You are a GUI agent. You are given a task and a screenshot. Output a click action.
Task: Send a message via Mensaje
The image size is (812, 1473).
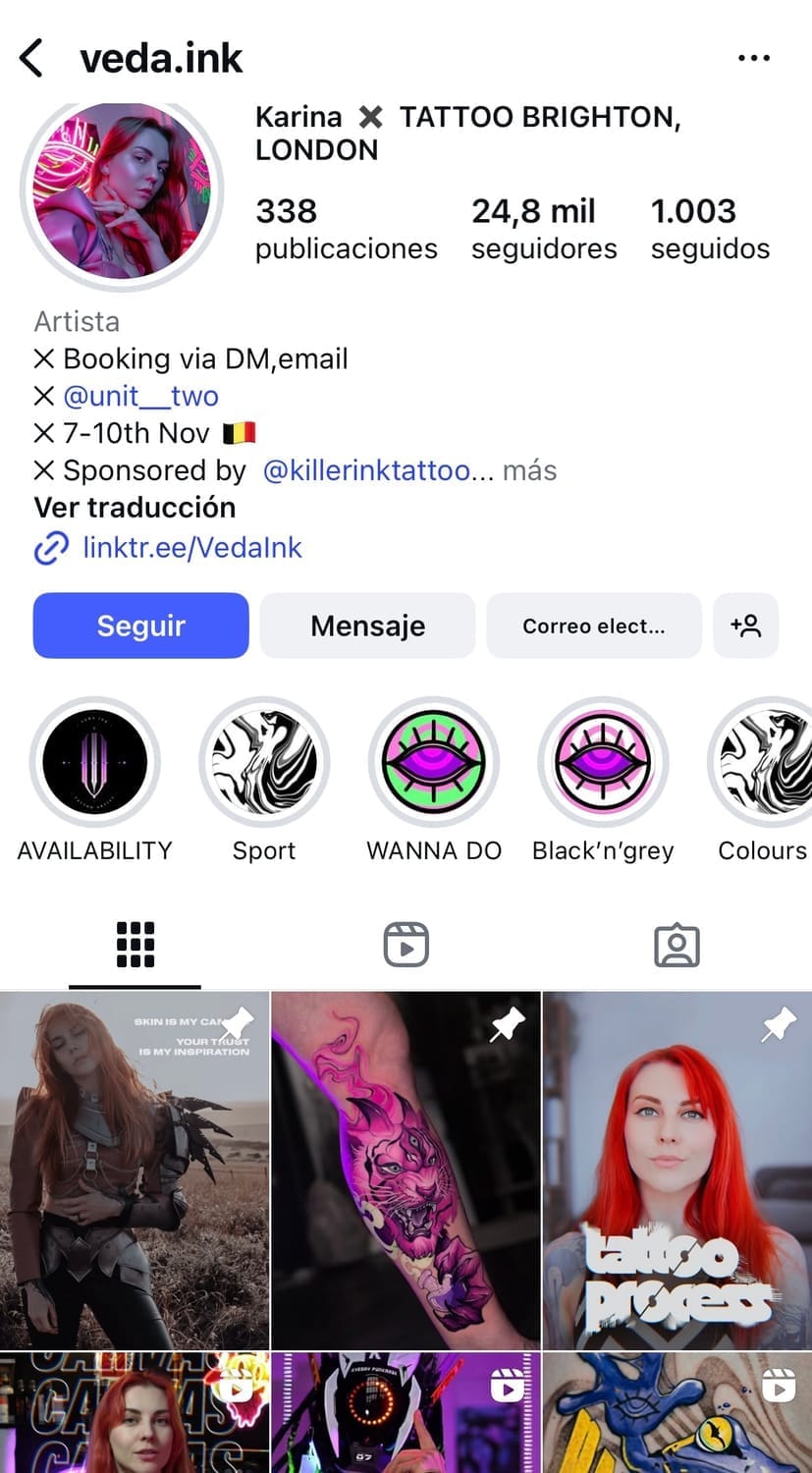tap(367, 626)
